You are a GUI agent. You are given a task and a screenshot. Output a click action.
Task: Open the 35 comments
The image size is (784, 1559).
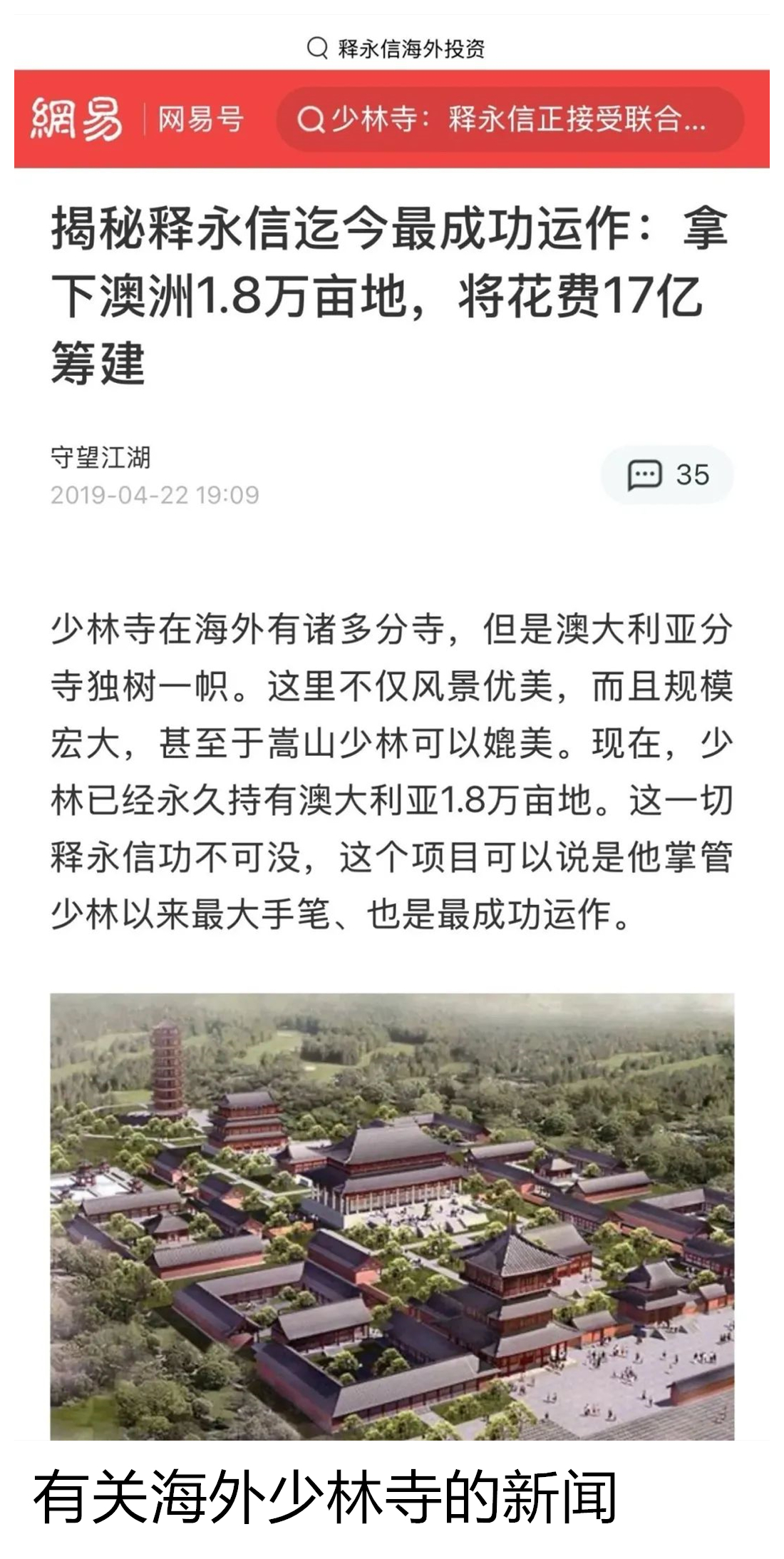pos(667,475)
